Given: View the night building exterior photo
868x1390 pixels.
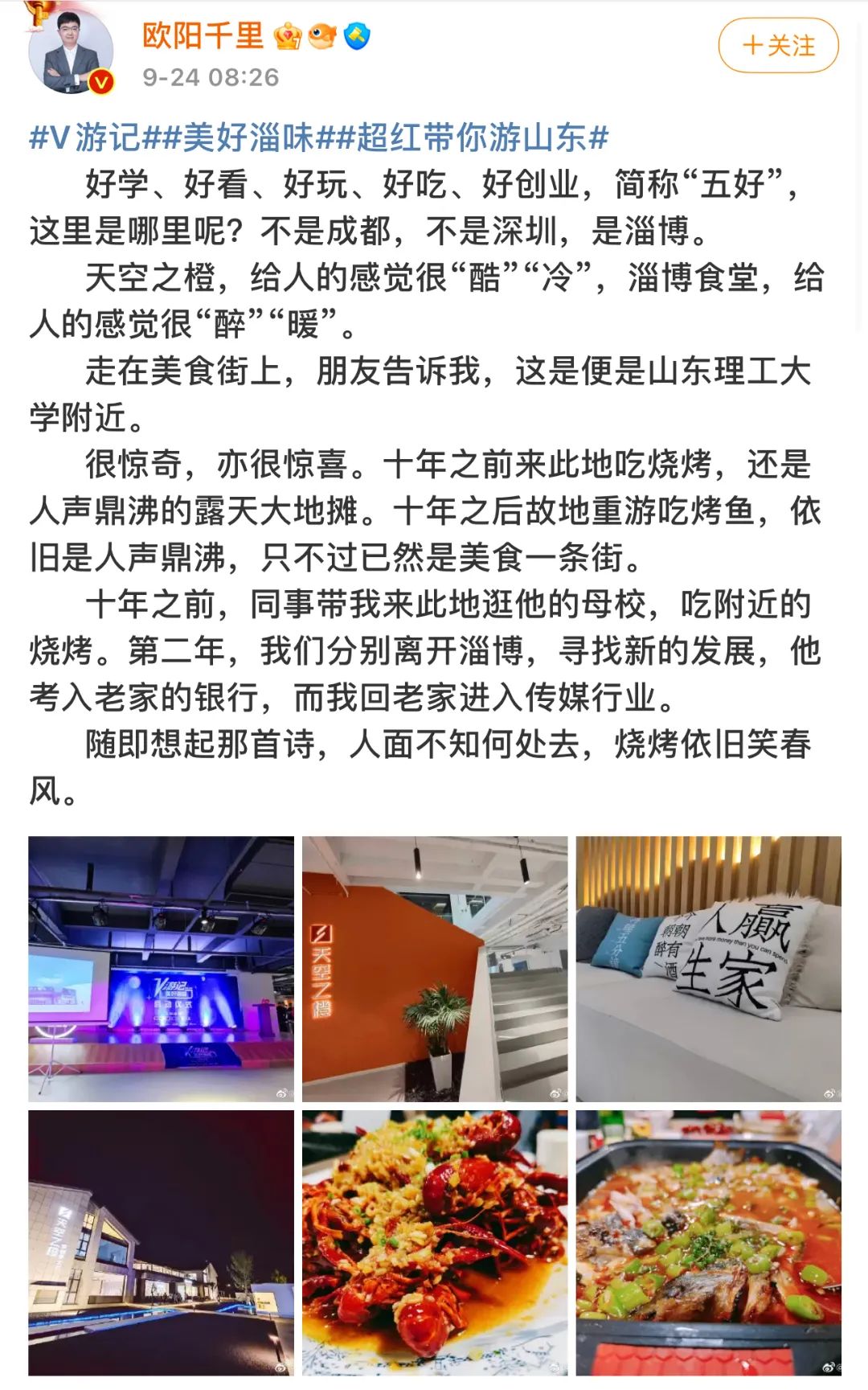Looking at the screenshot, I should pyautogui.click(x=162, y=1243).
